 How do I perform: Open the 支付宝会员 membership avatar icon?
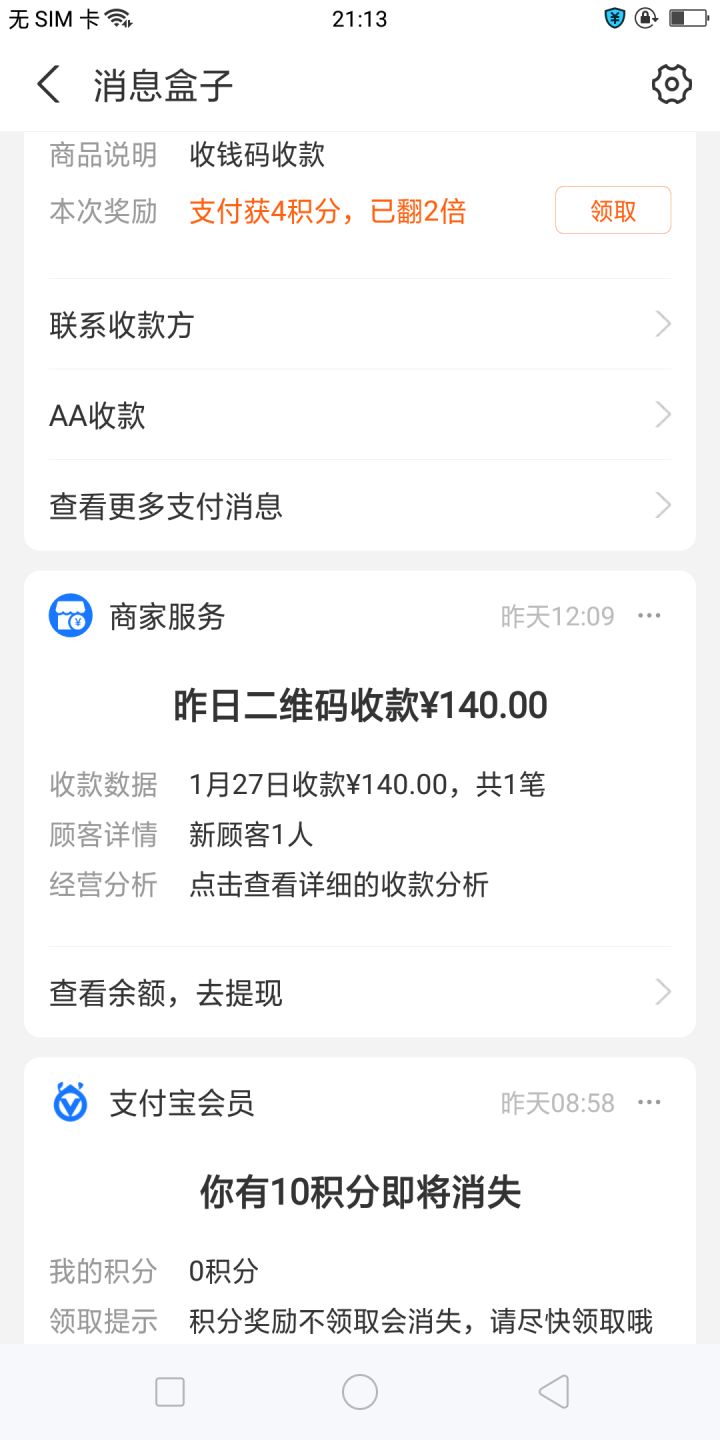[x=70, y=1102]
